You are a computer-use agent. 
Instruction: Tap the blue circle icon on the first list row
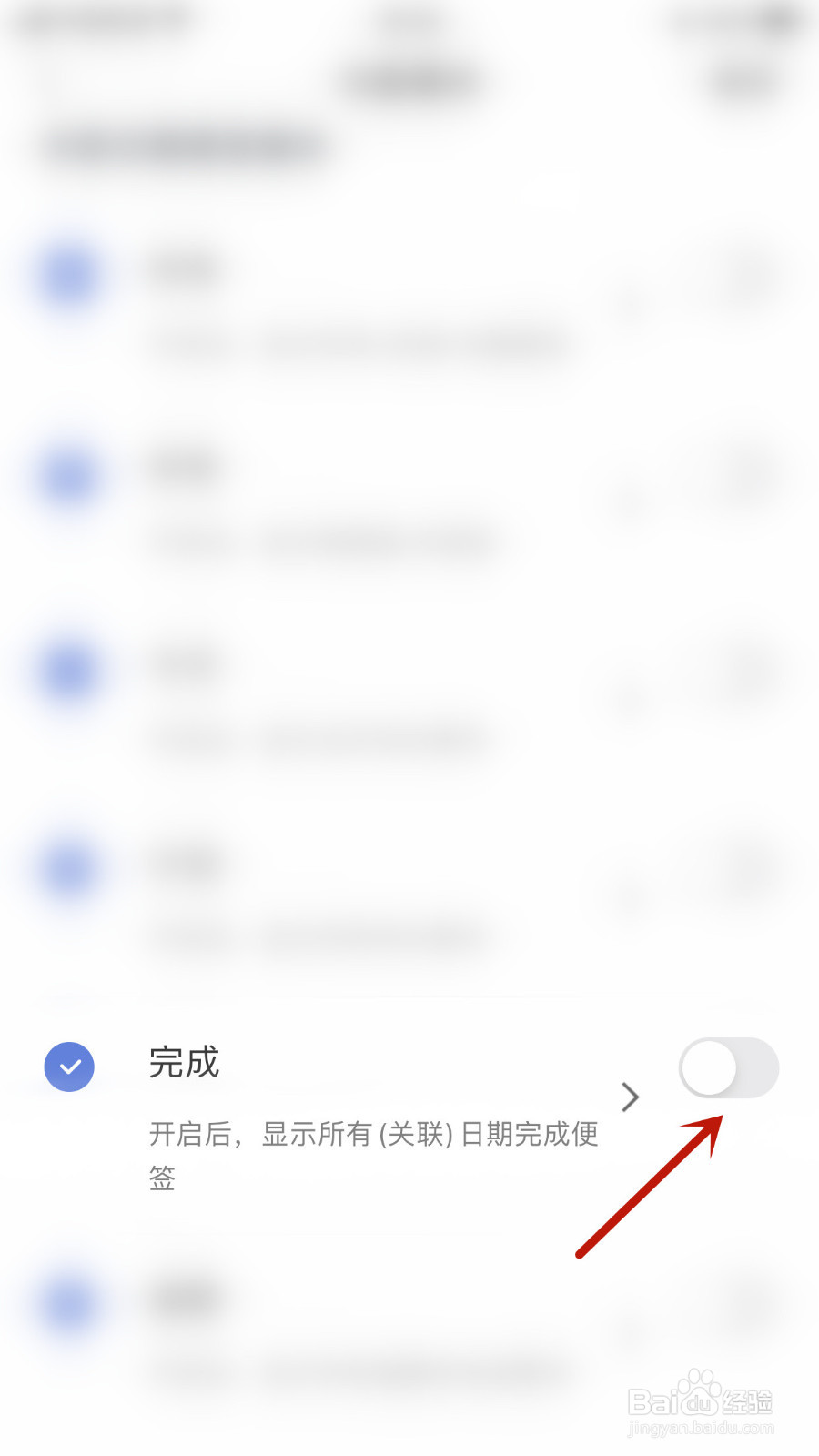pos(69,271)
